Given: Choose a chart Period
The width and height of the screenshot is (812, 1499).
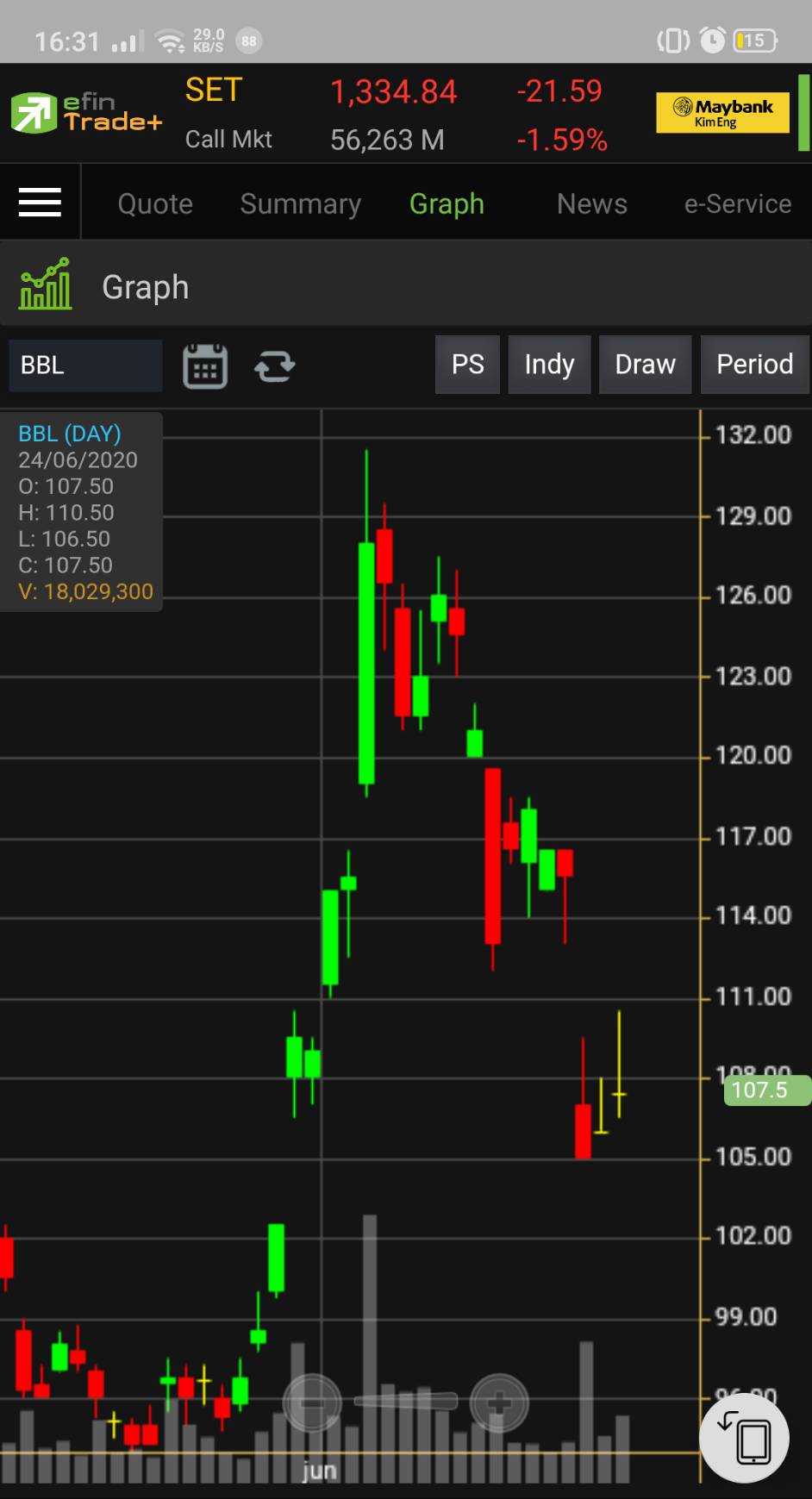Looking at the screenshot, I should (754, 365).
